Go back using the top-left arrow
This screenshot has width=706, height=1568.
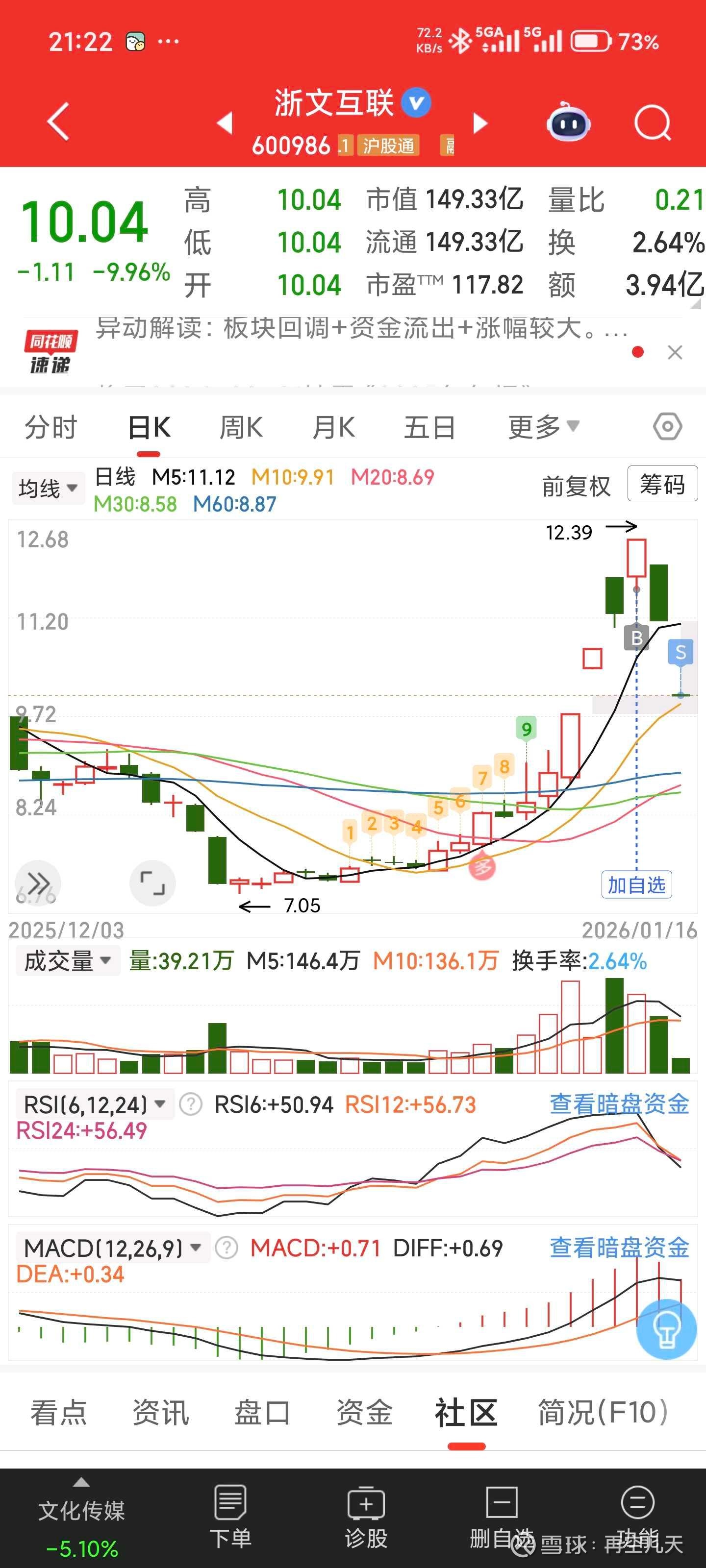click(x=58, y=122)
